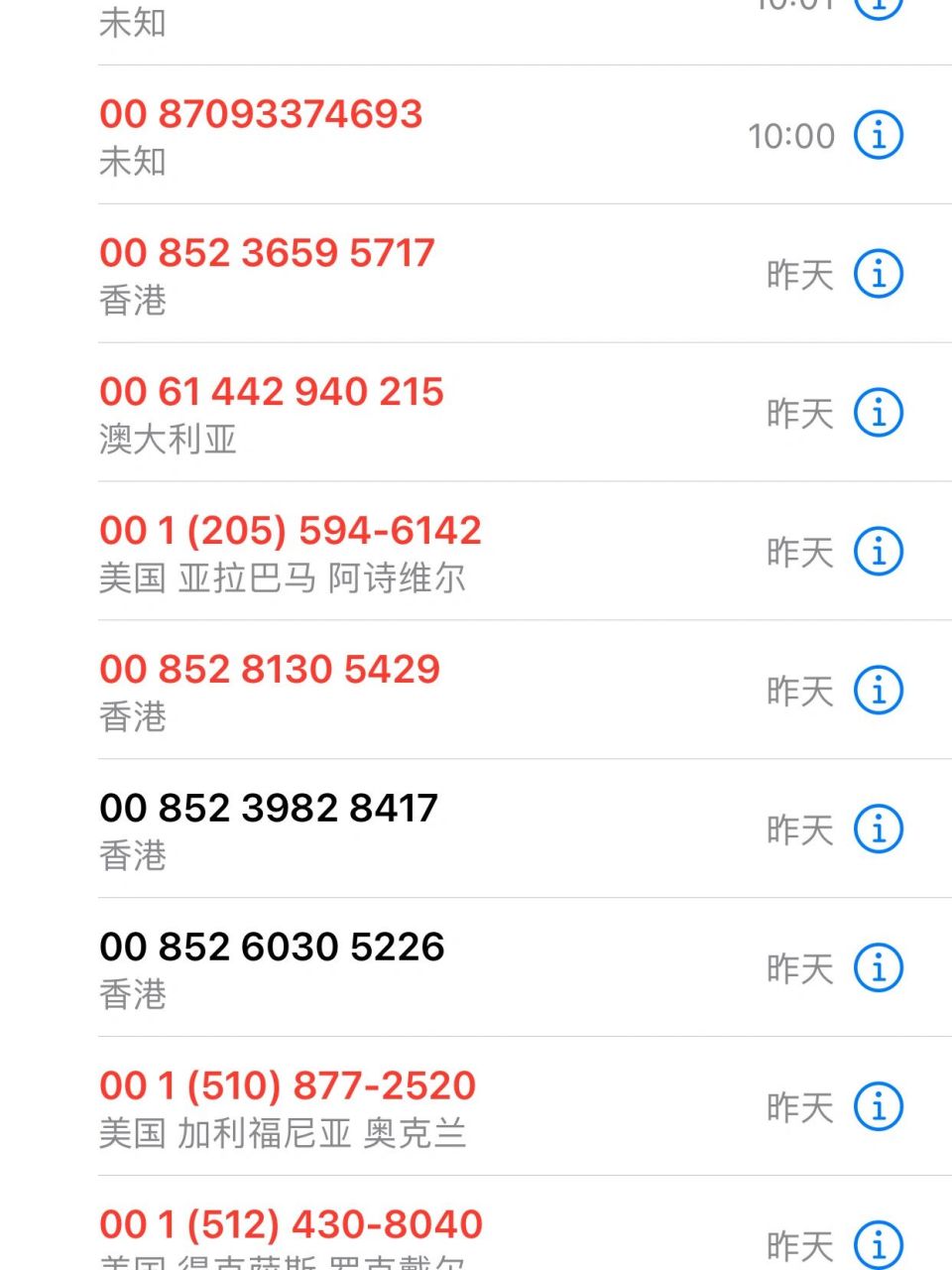Viewport: 952px width, 1270px height.
Task: Open info icon for 00 852 8130 5429
Action: pyautogui.click(x=879, y=691)
